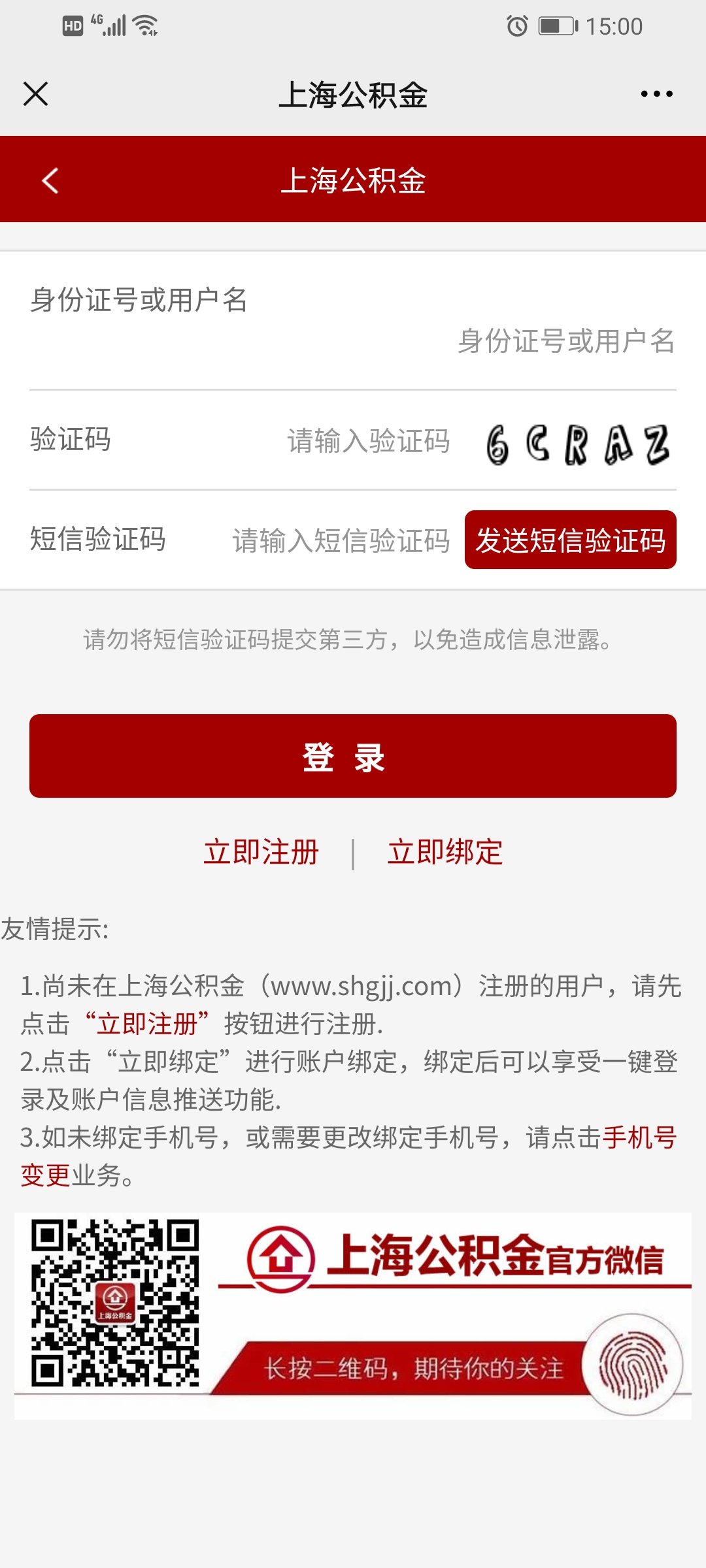Go back using the red header arrow
706x1568 pixels.
pos(50,180)
